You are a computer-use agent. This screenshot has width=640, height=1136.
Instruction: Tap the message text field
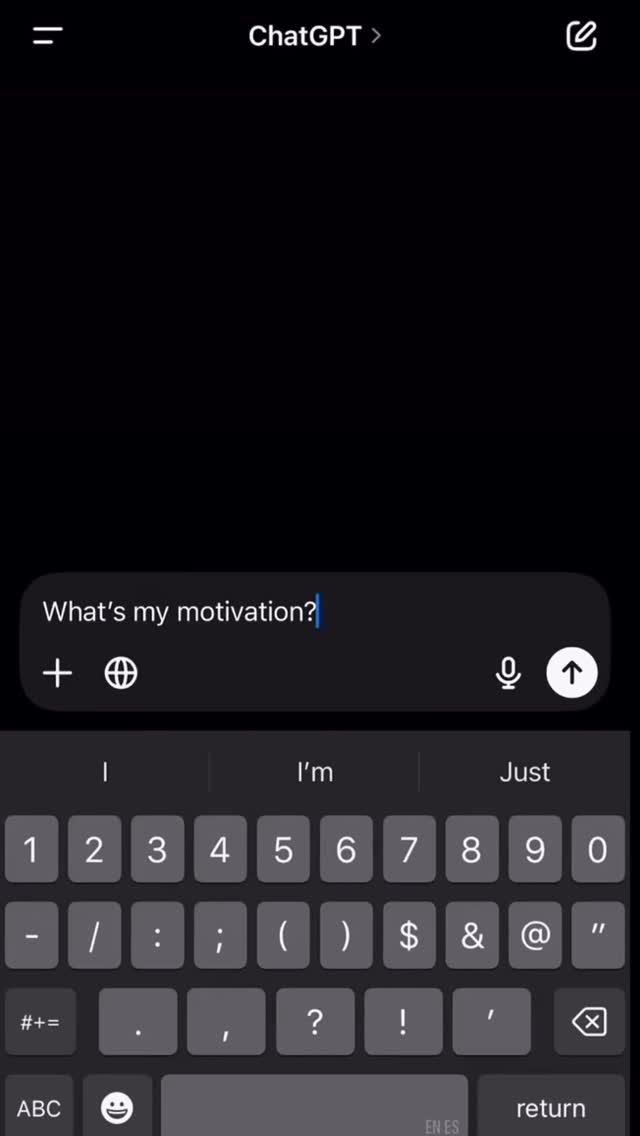(x=300, y=611)
